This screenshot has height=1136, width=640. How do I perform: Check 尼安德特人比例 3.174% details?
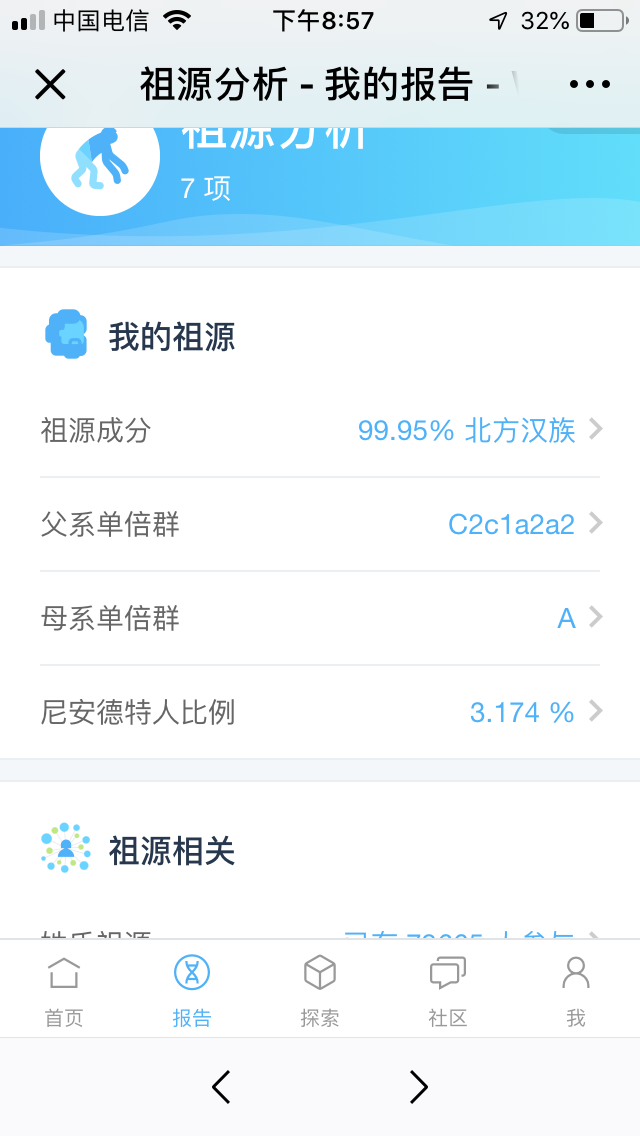pyautogui.click(x=320, y=712)
